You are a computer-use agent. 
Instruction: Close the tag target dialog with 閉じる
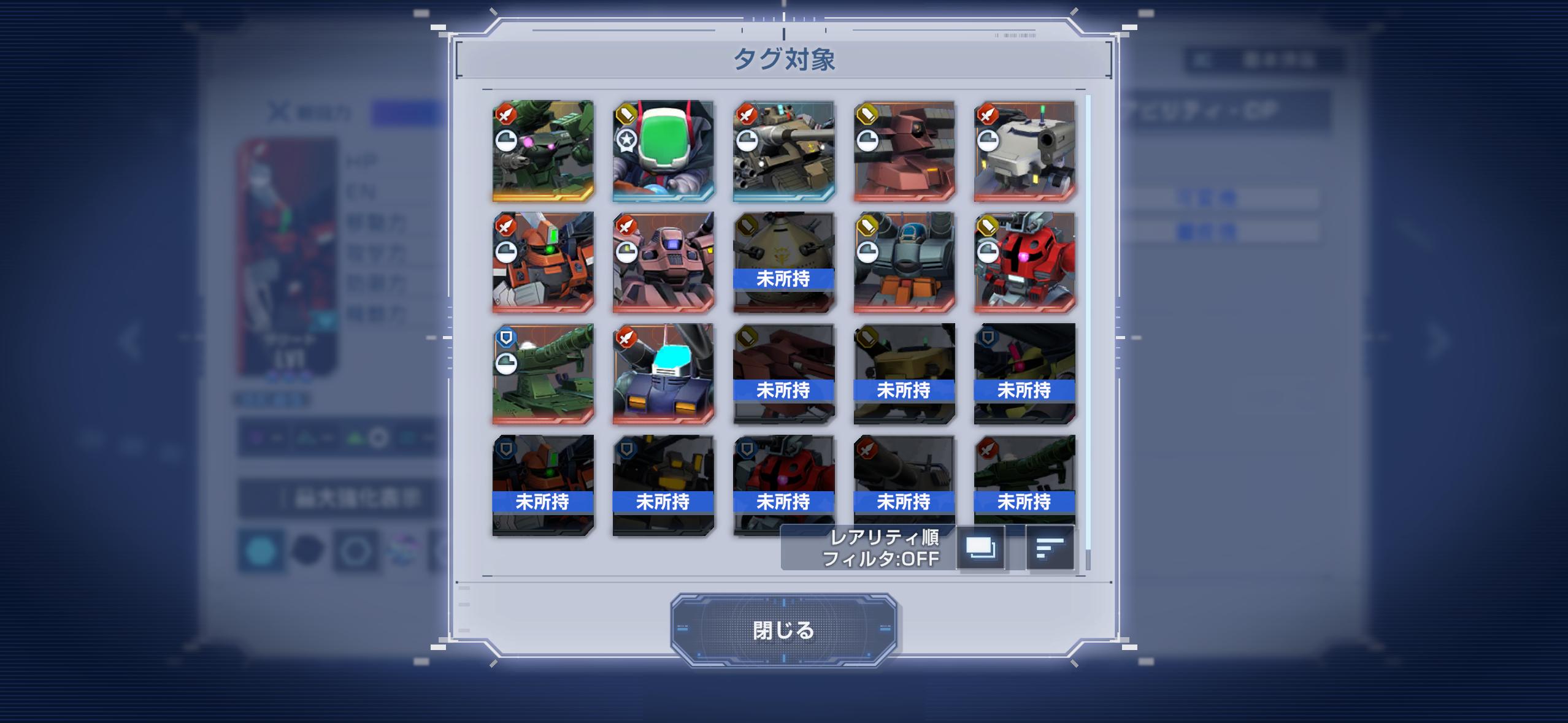[x=783, y=630]
